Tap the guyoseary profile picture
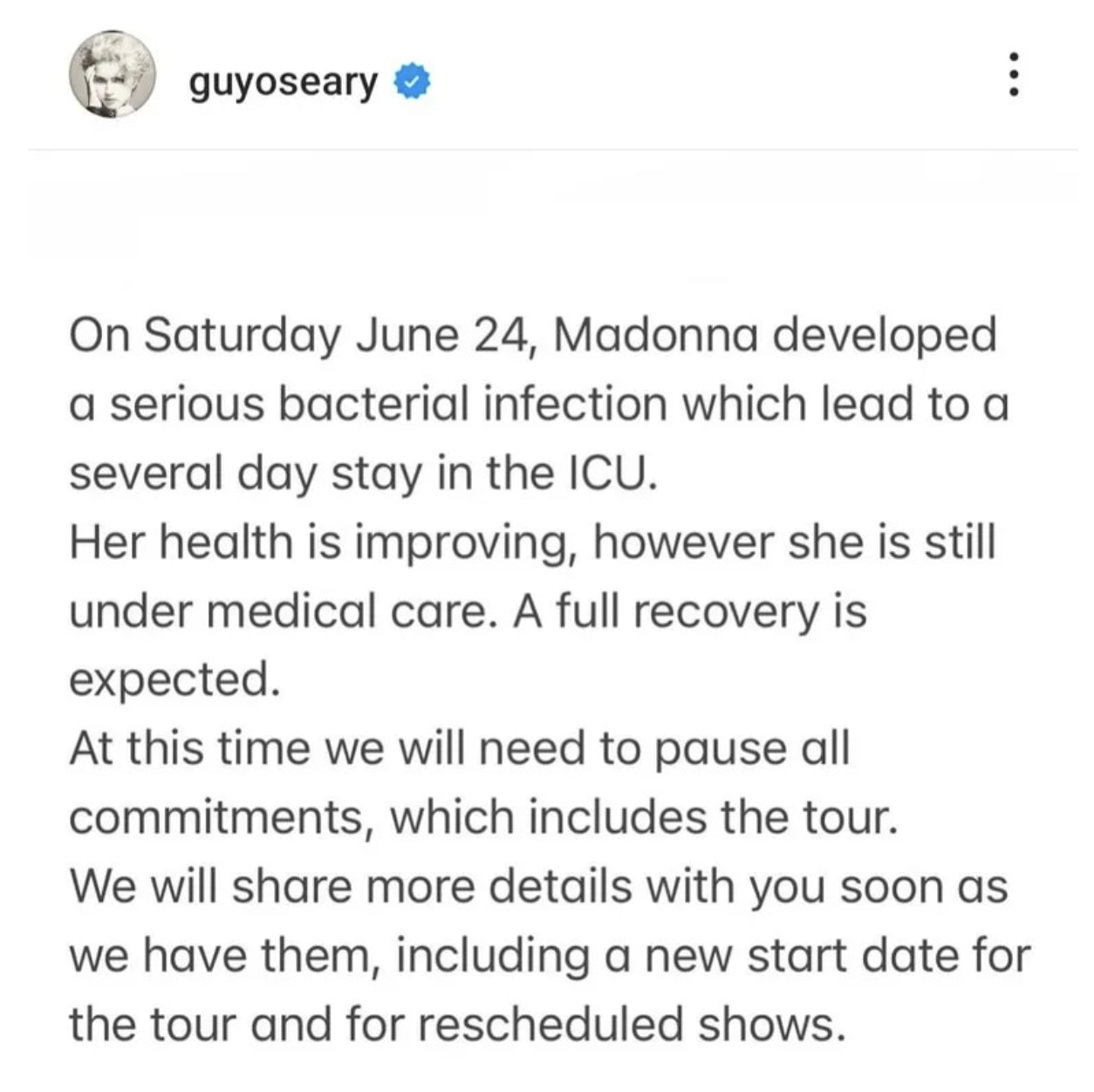 click(x=111, y=75)
